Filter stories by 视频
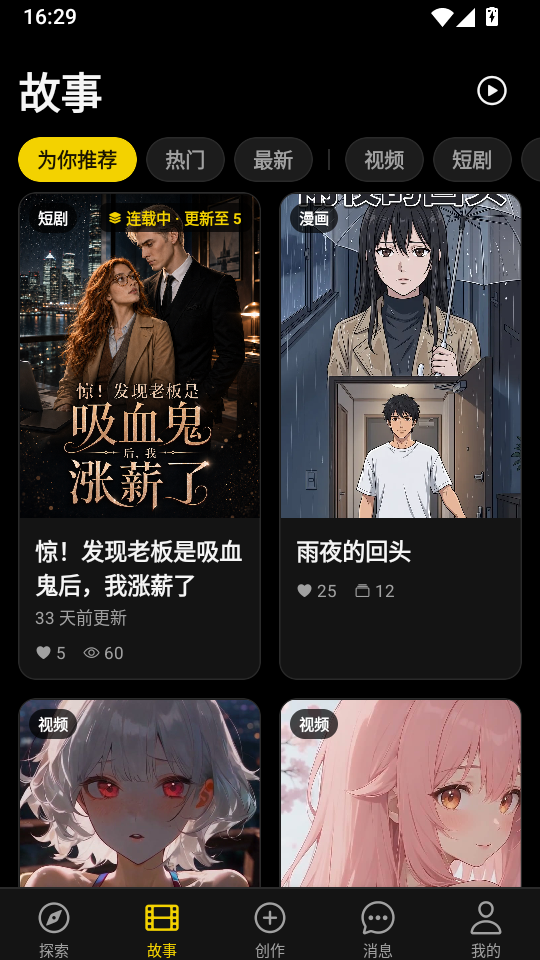Screen dimensions: 540x960 coord(384,160)
